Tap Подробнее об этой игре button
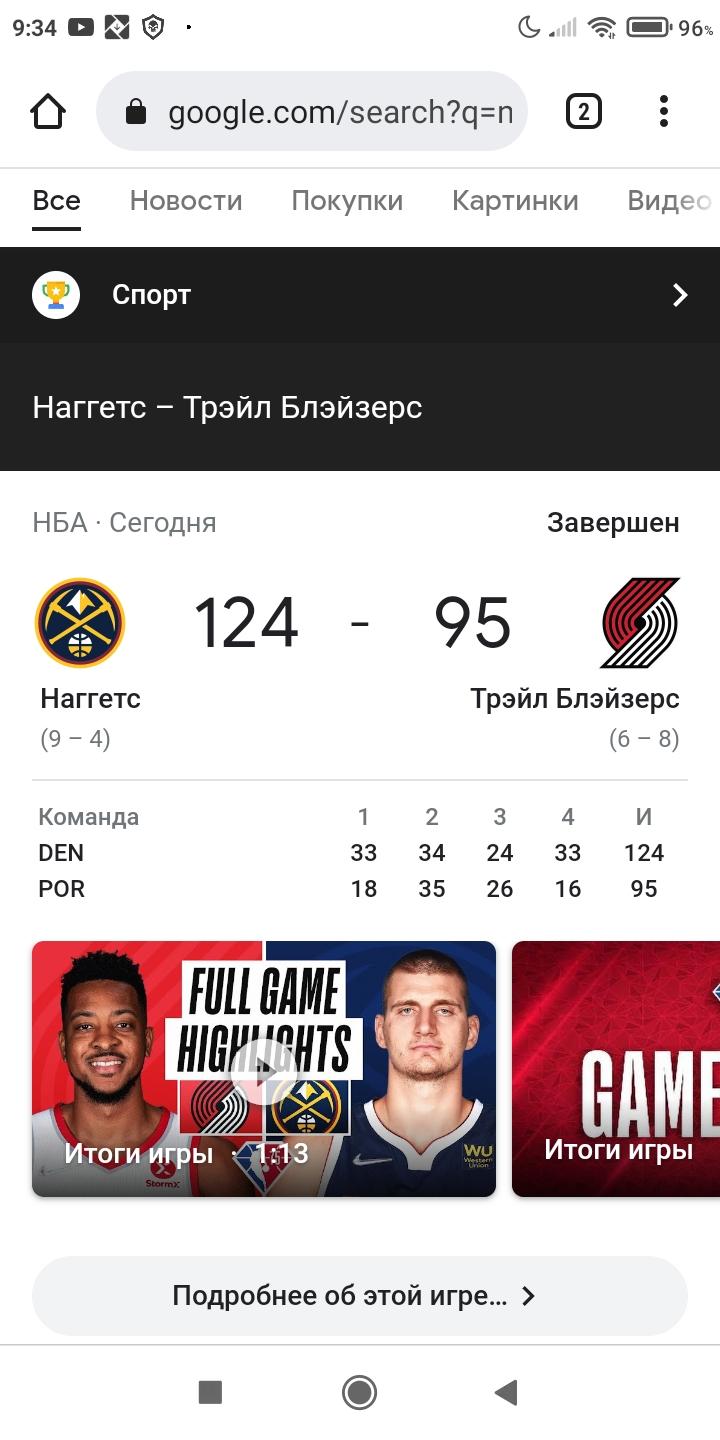Screen dimensions: 720x1440 [x=360, y=1296]
